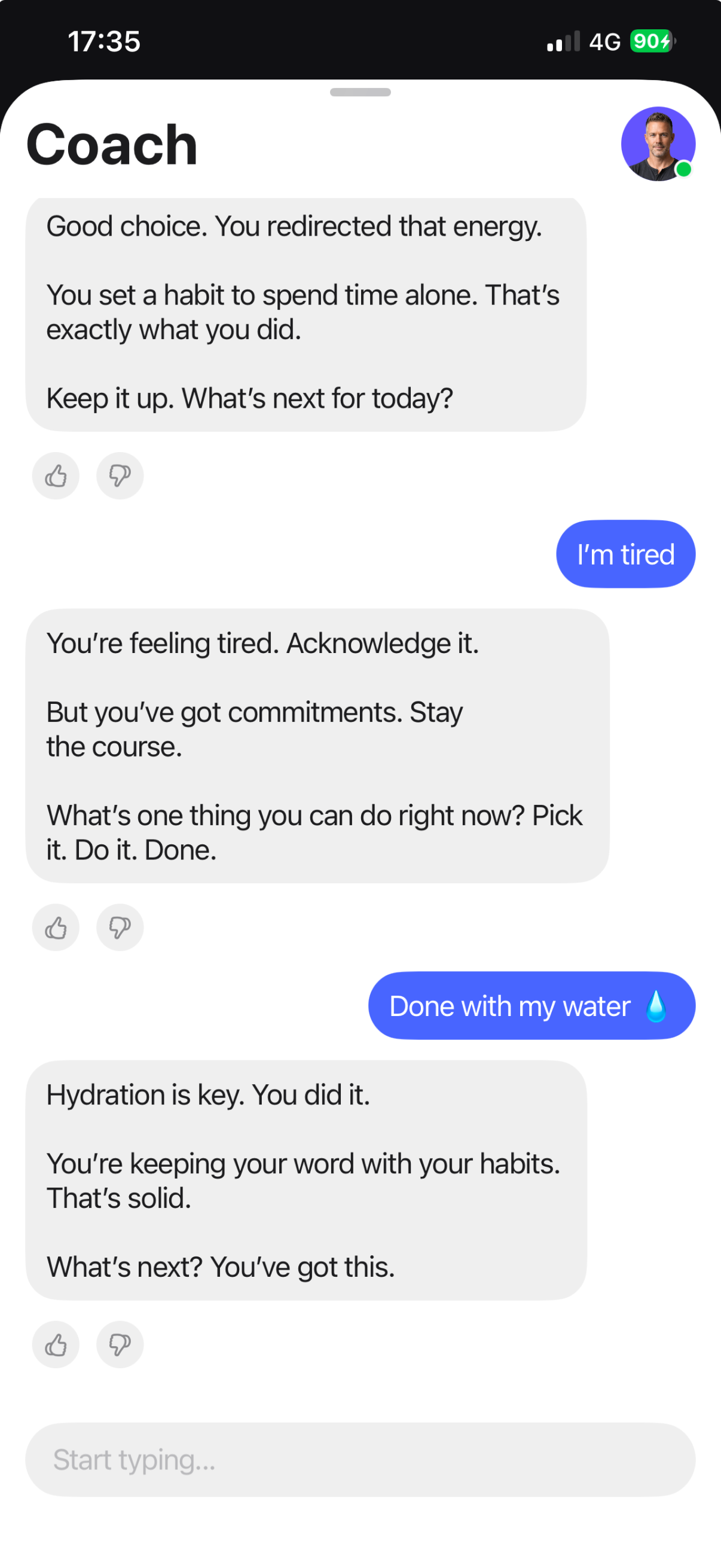The image size is (721, 1568).
Task: Thumbs up the 'Stay the course' message
Action: (x=56, y=927)
